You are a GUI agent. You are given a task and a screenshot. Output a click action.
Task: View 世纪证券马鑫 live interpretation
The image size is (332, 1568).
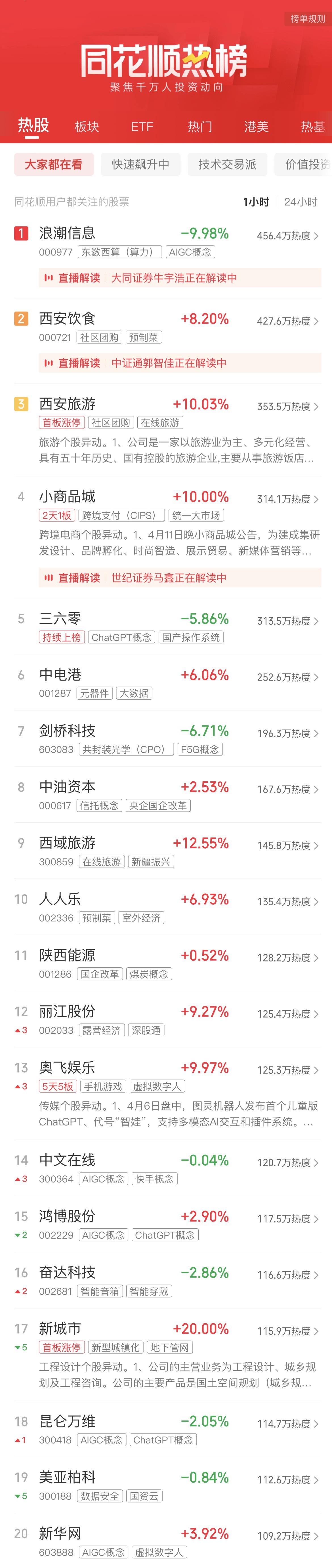168,578
